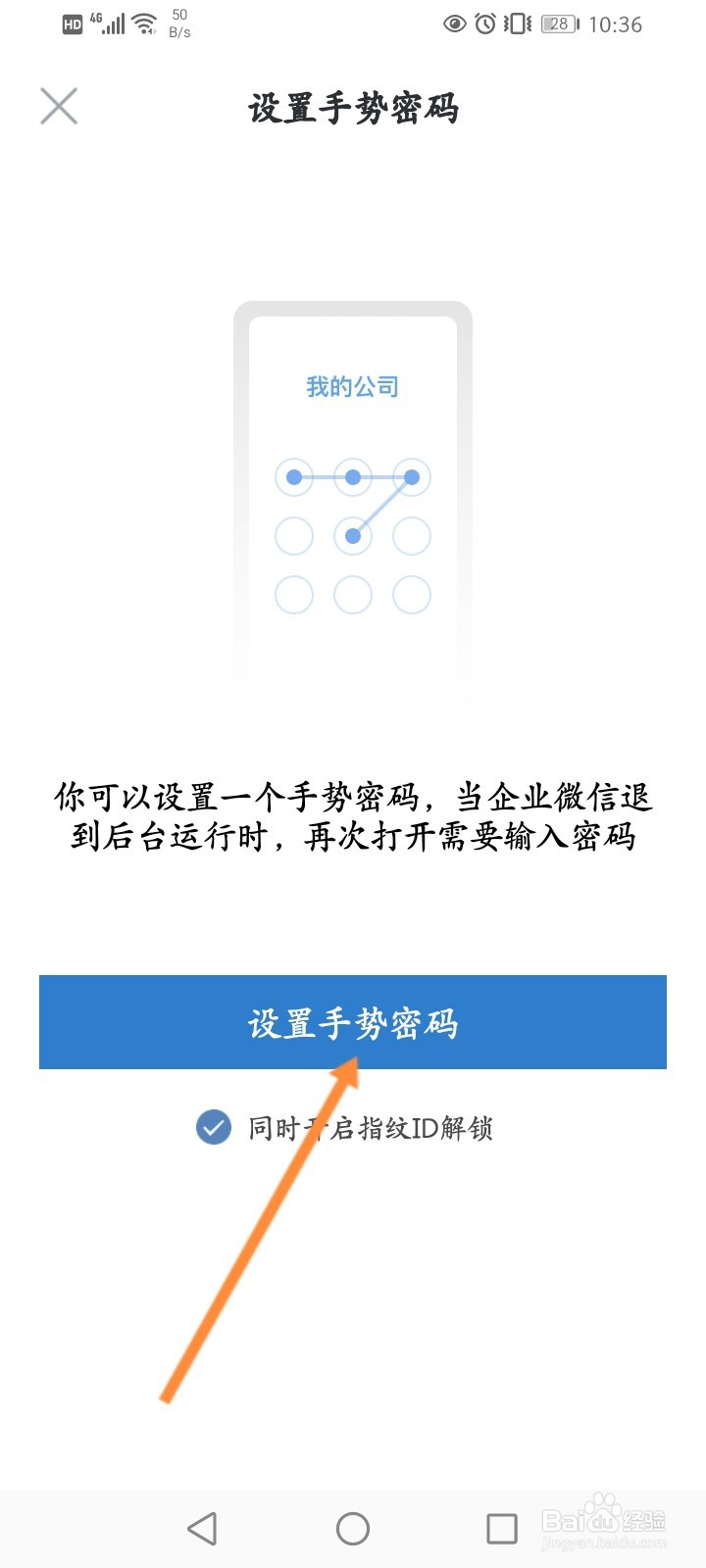Enable 同时开启指纹ID解锁 checkbox

pos(214,1128)
